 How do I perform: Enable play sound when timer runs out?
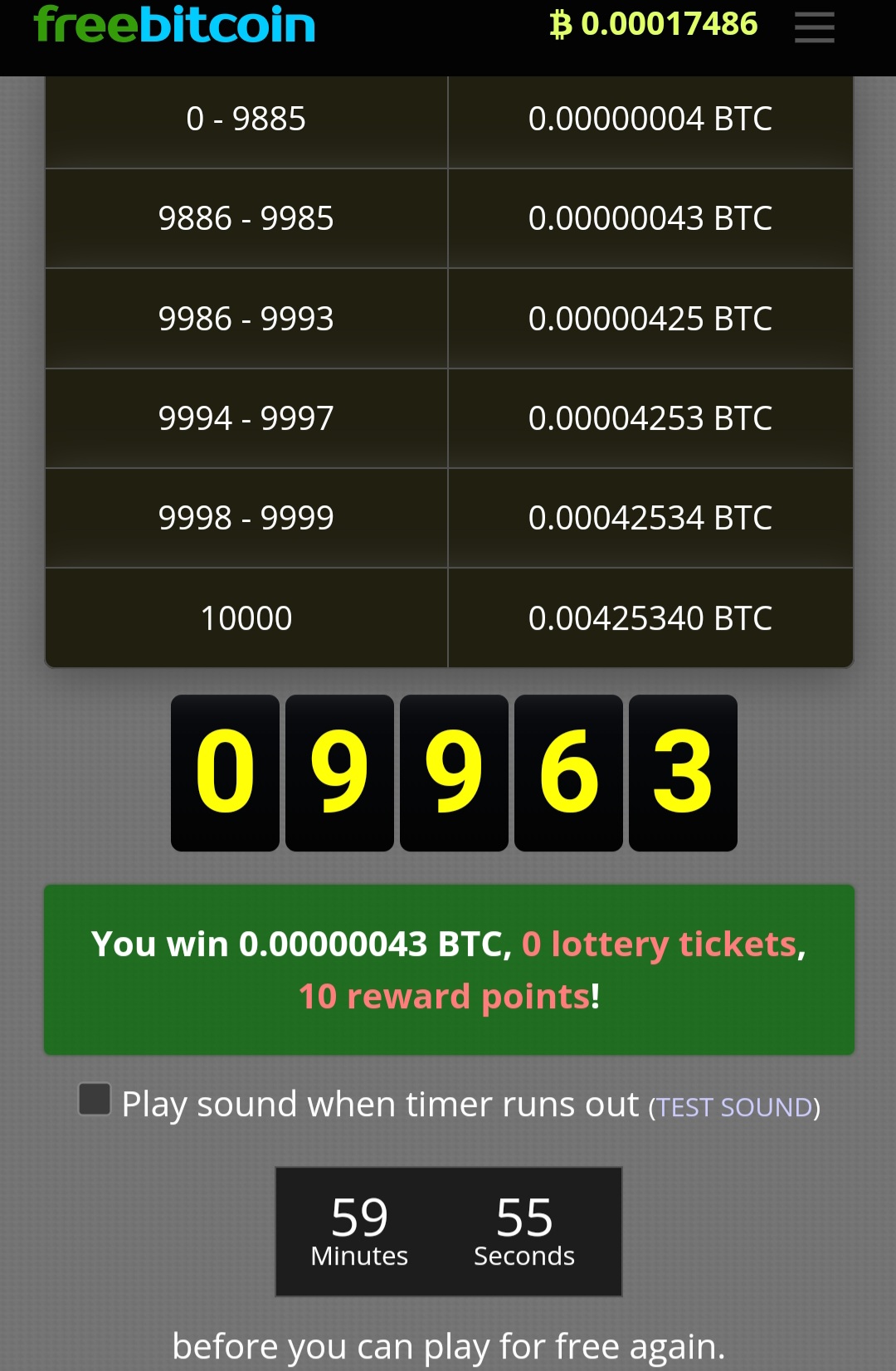95,1100
